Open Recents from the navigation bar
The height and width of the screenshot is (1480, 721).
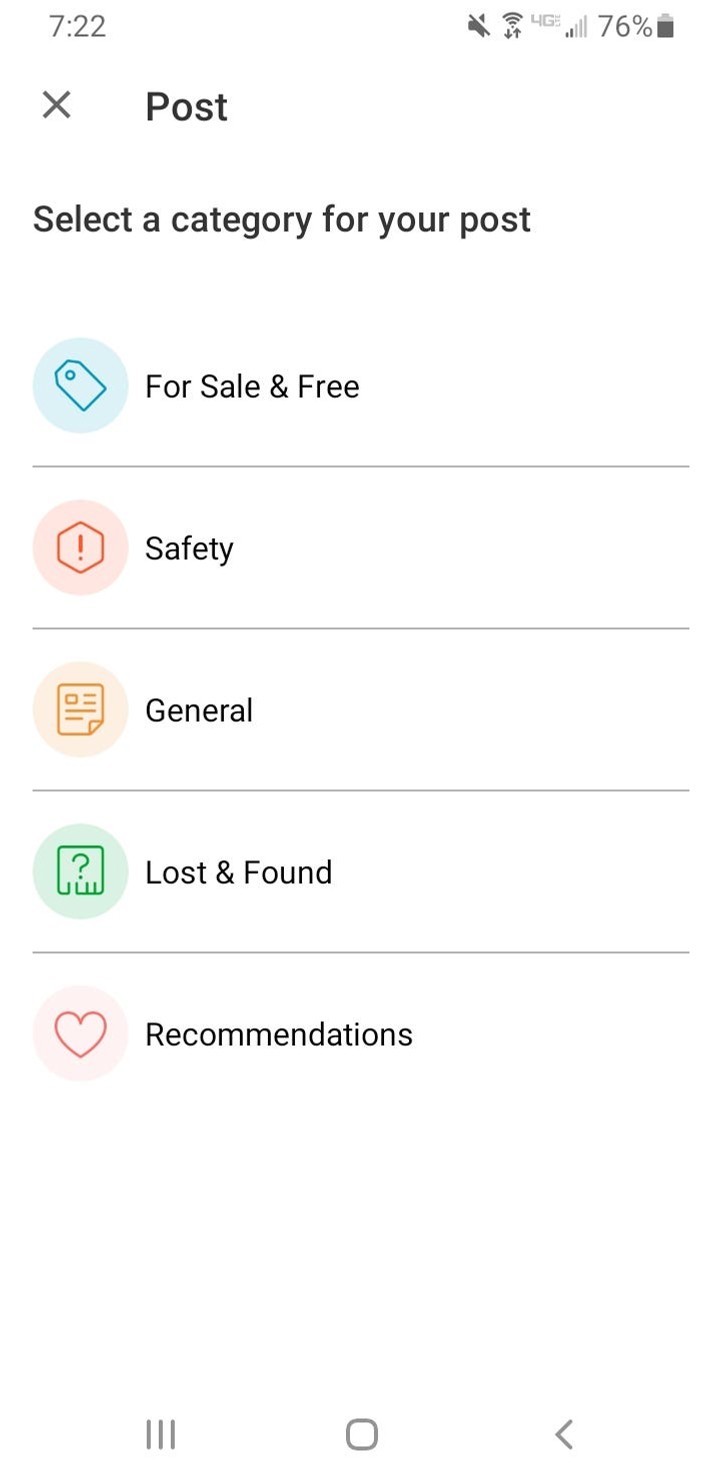point(159,1432)
